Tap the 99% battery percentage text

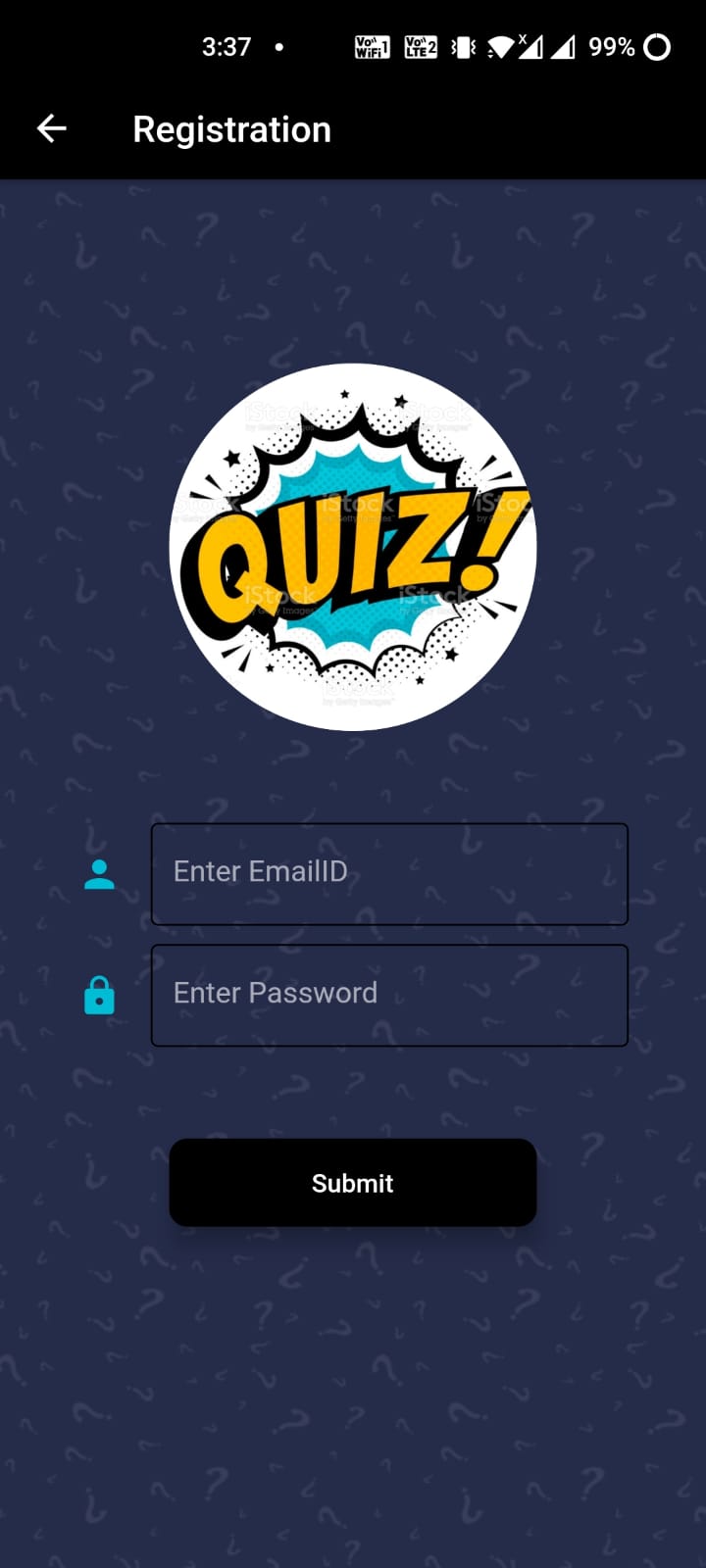(x=610, y=46)
